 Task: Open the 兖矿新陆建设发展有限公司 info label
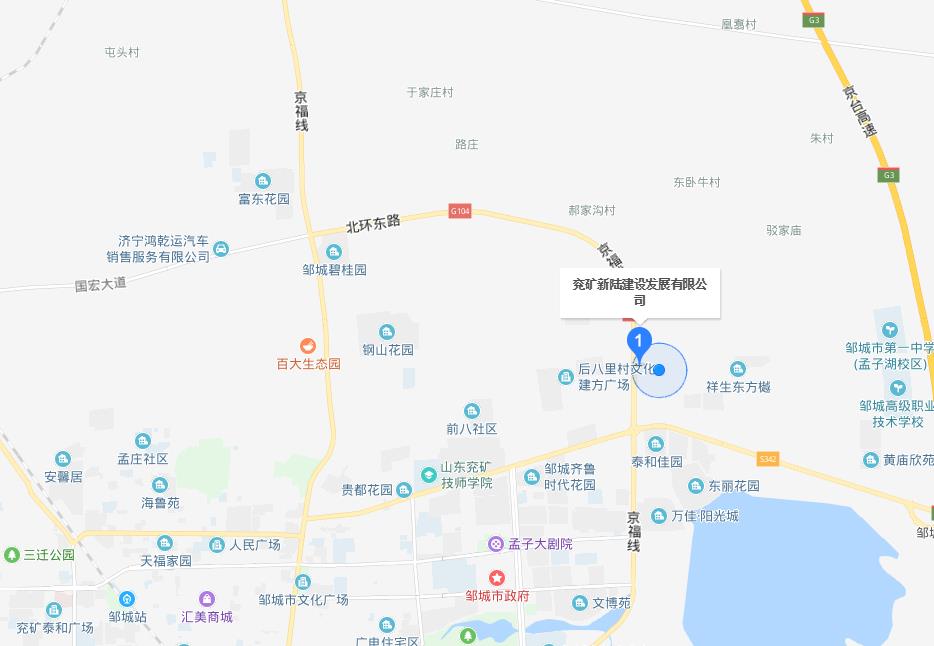tap(639, 292)
